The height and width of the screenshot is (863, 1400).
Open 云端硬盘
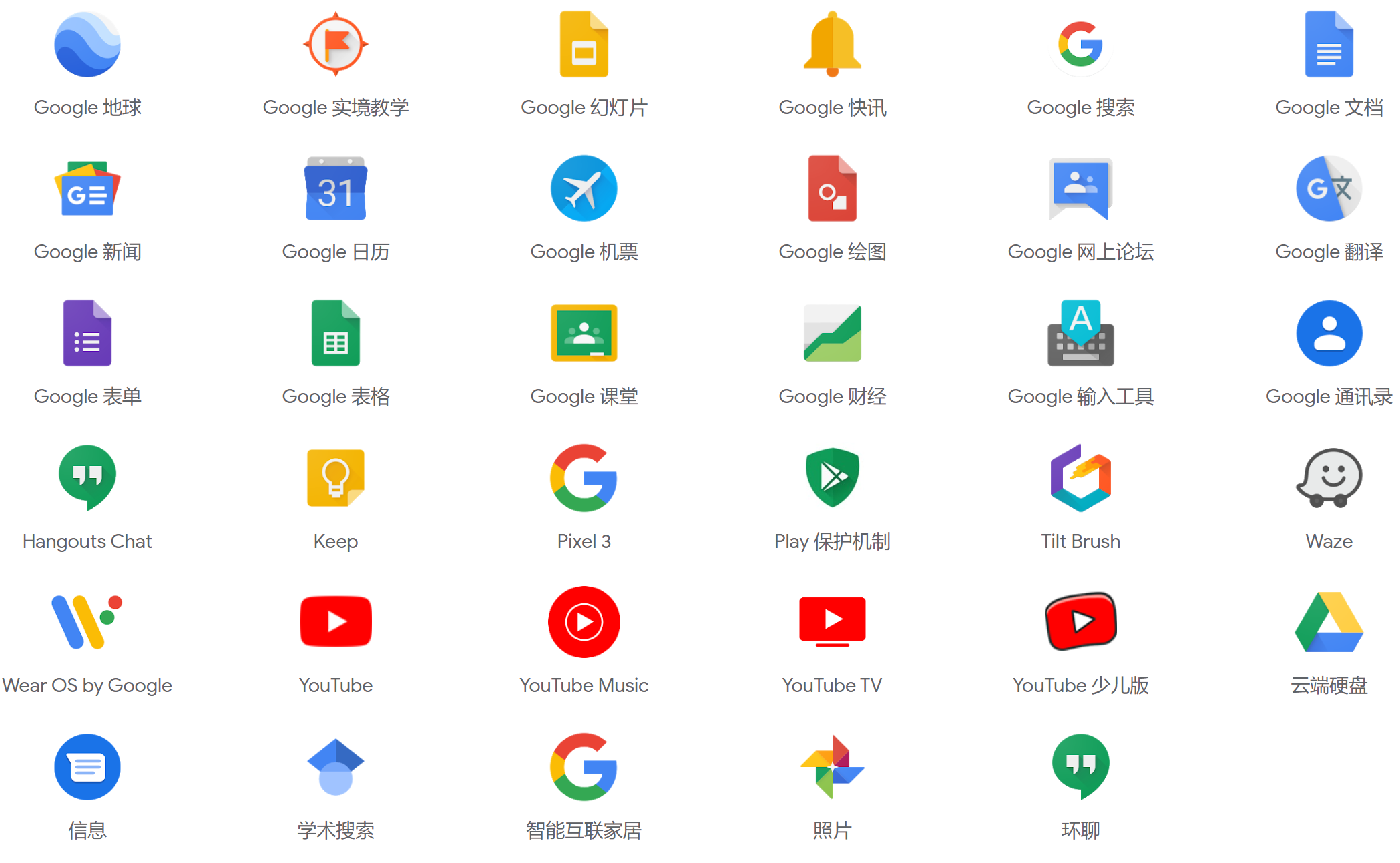1329,622
